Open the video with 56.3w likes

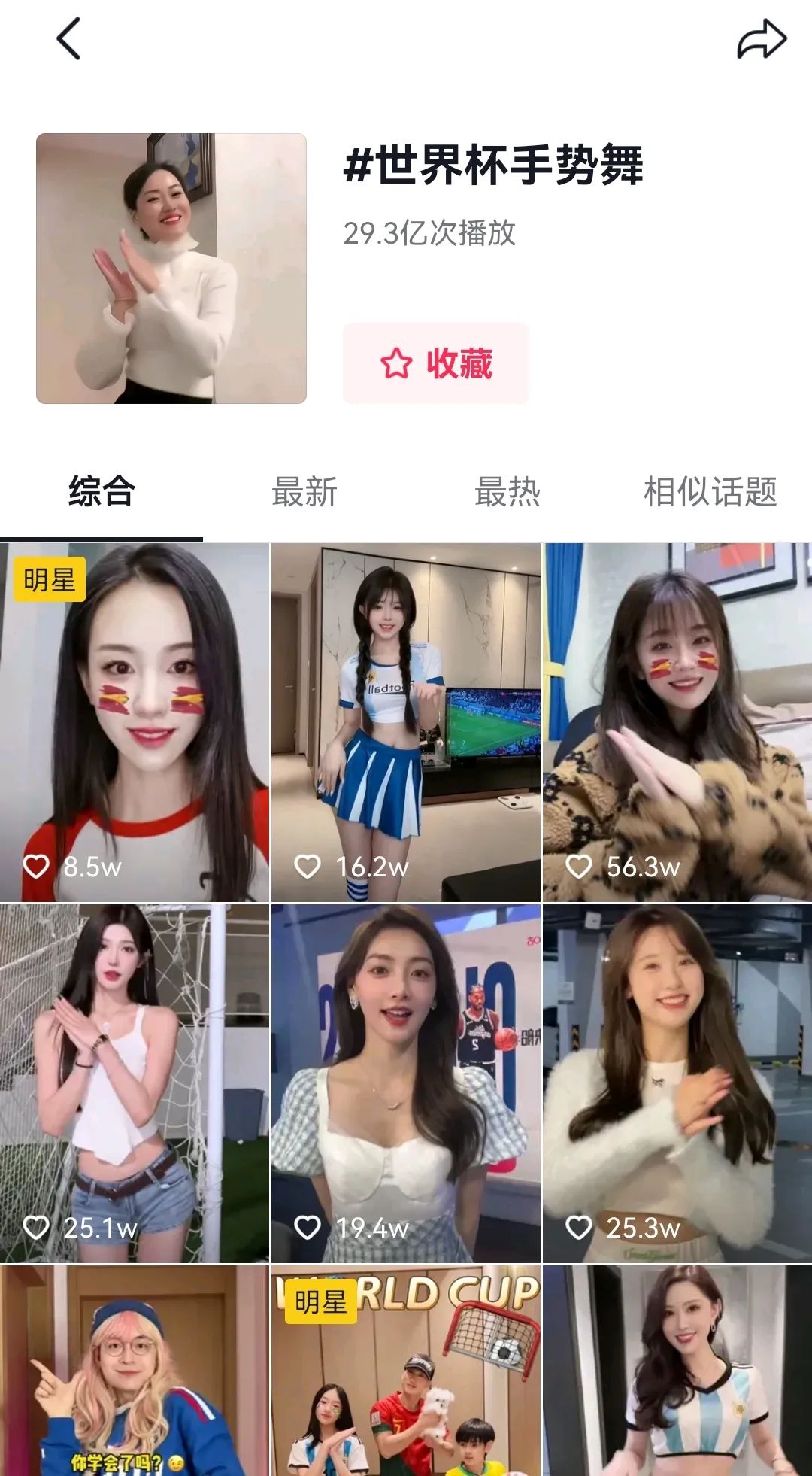(677, 722)
